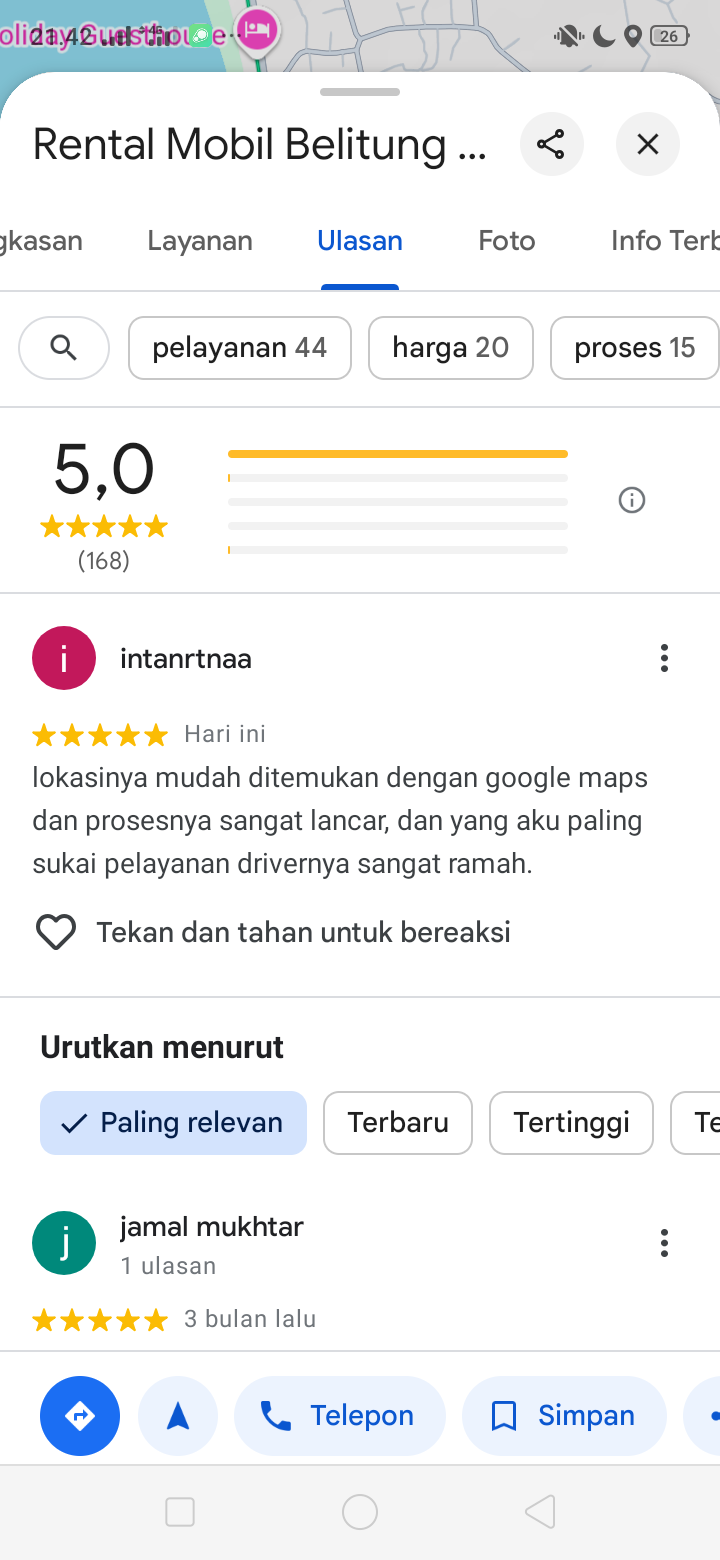
Task: Open the Info Terbaru tab
Action: point(665,241)
